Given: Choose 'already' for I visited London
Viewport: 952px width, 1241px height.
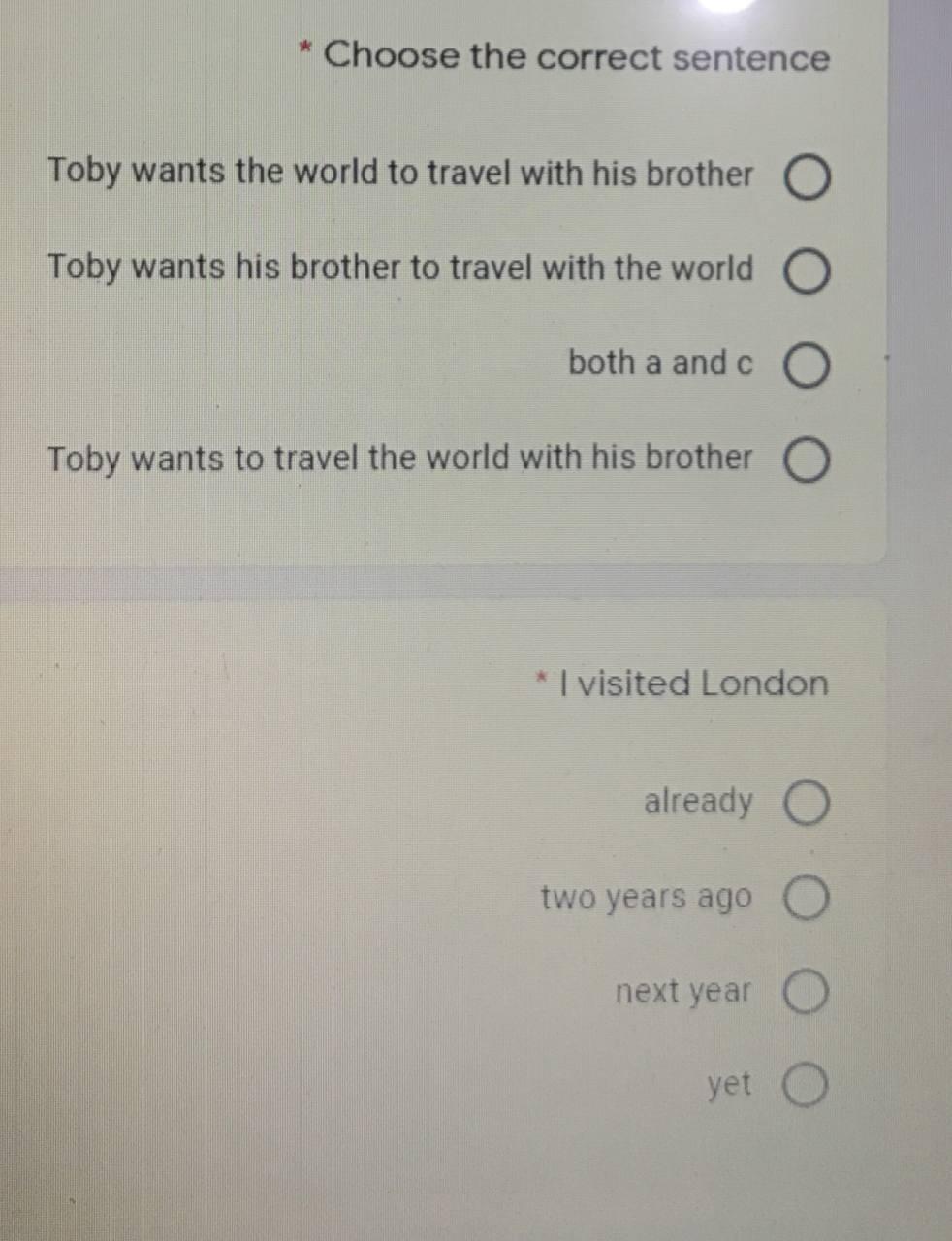Looking at the screenshot, I should (x=806, y=804).
